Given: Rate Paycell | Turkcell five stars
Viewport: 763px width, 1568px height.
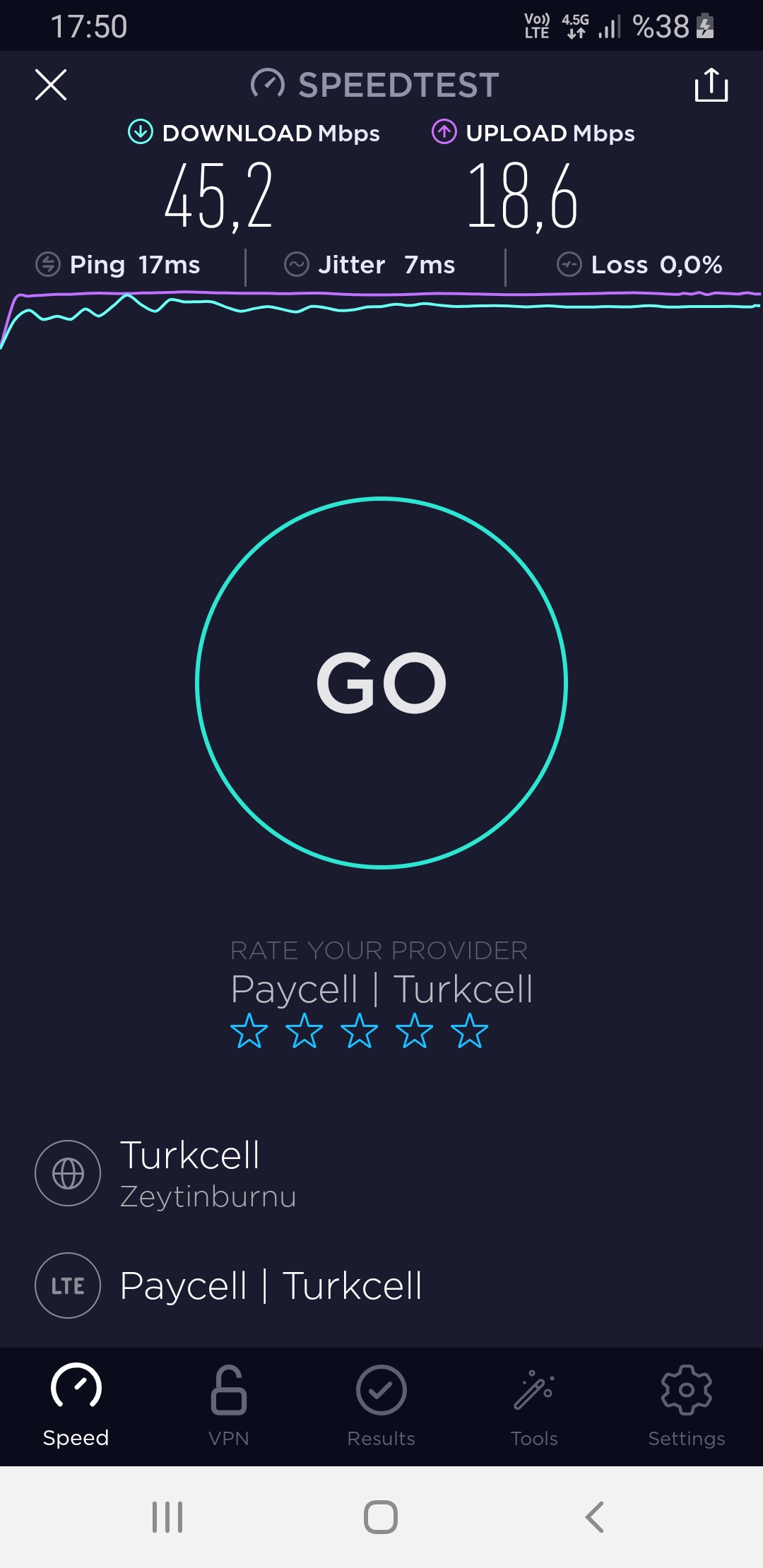Looking at the screenshot, I should point(470,1031).
